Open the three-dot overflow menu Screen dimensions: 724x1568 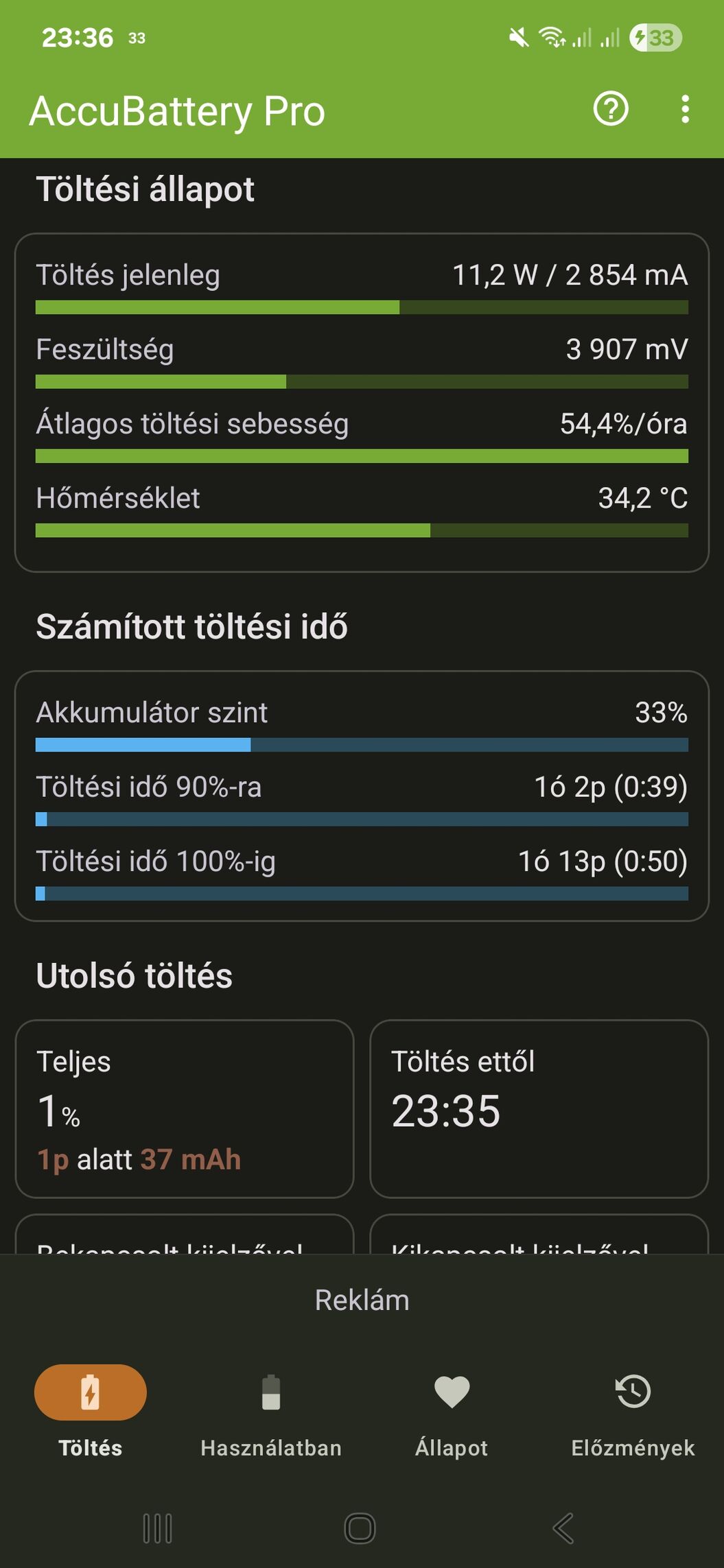pos(685,109)
